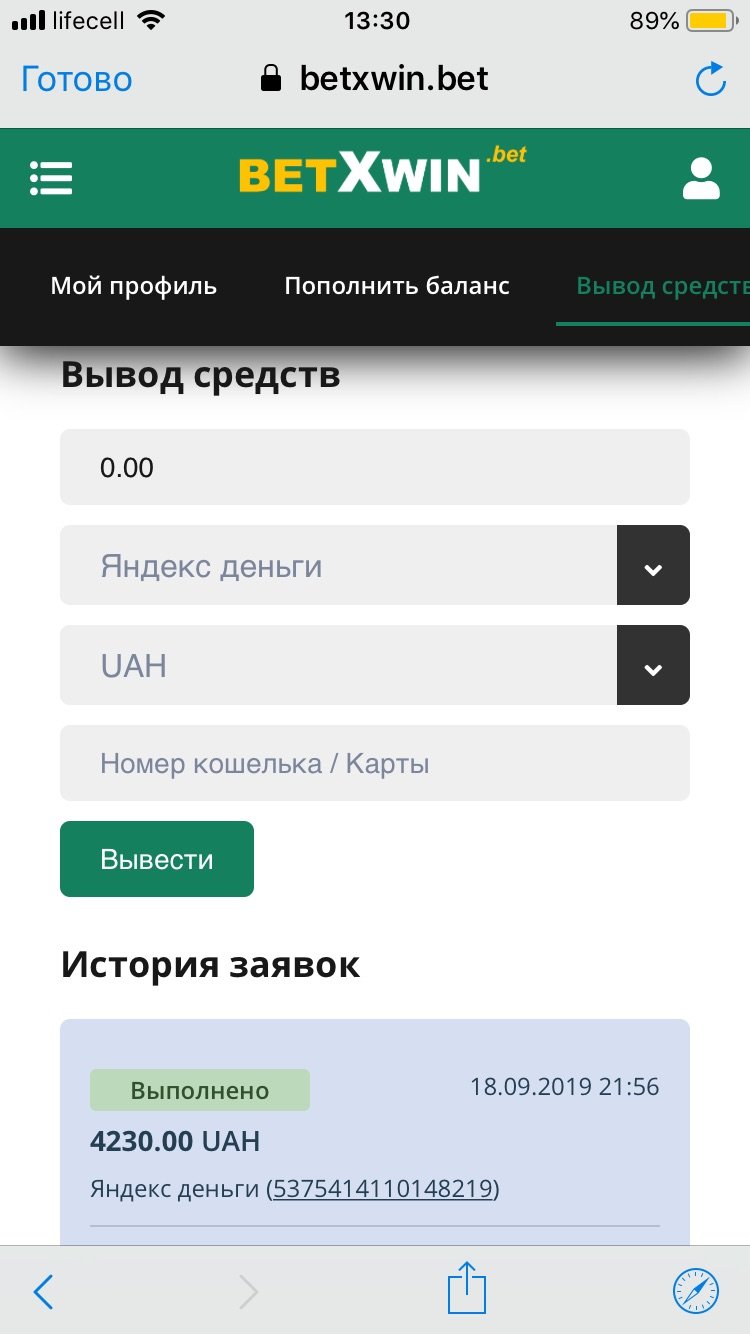Switch to the Пополнить баланс tab

tap(397, 286)
